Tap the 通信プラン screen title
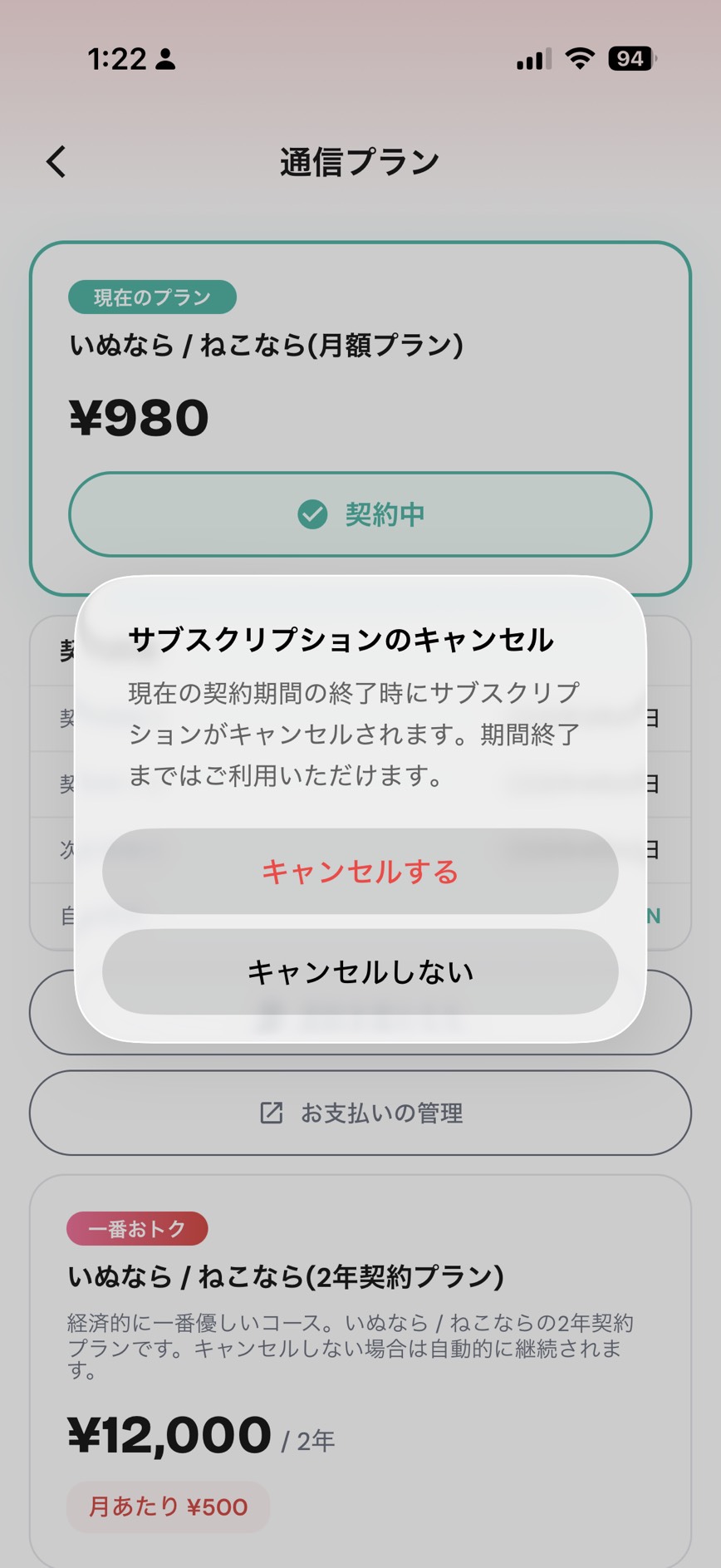Screen dimensions: 721x1568 pos(360,161)
